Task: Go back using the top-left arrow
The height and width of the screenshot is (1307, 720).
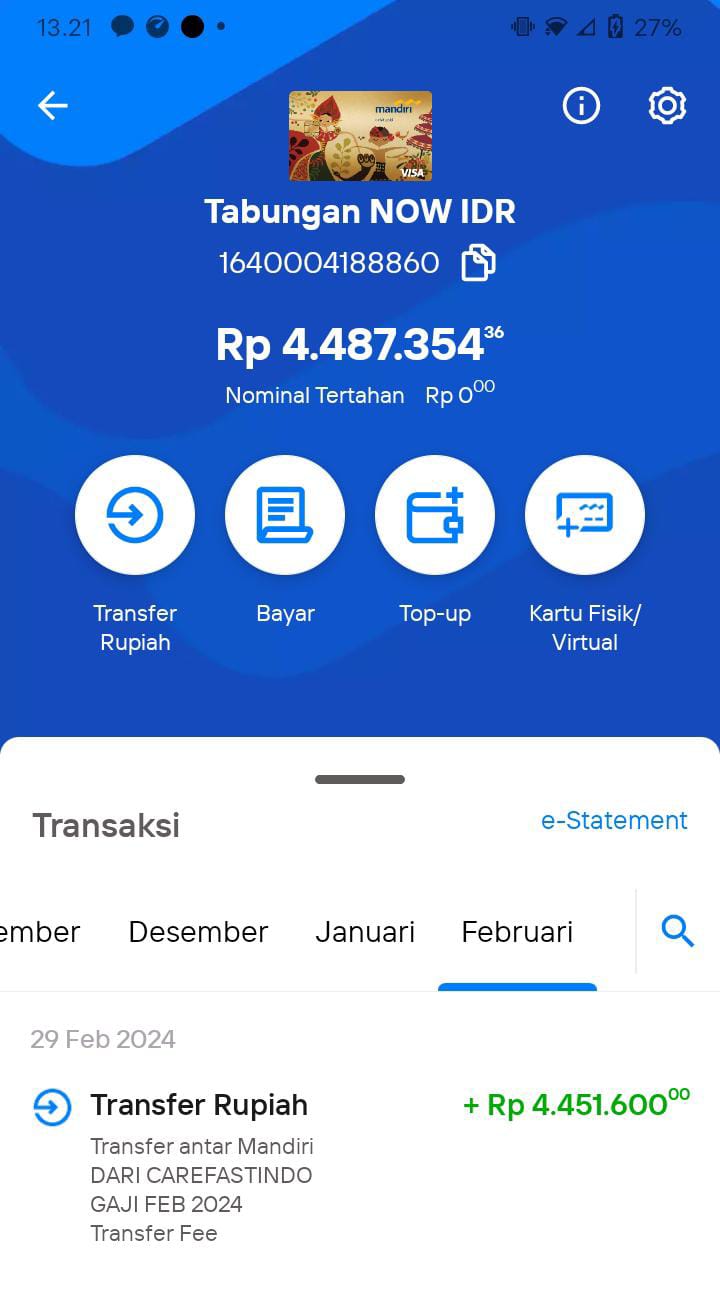Action: click(52, 105)
